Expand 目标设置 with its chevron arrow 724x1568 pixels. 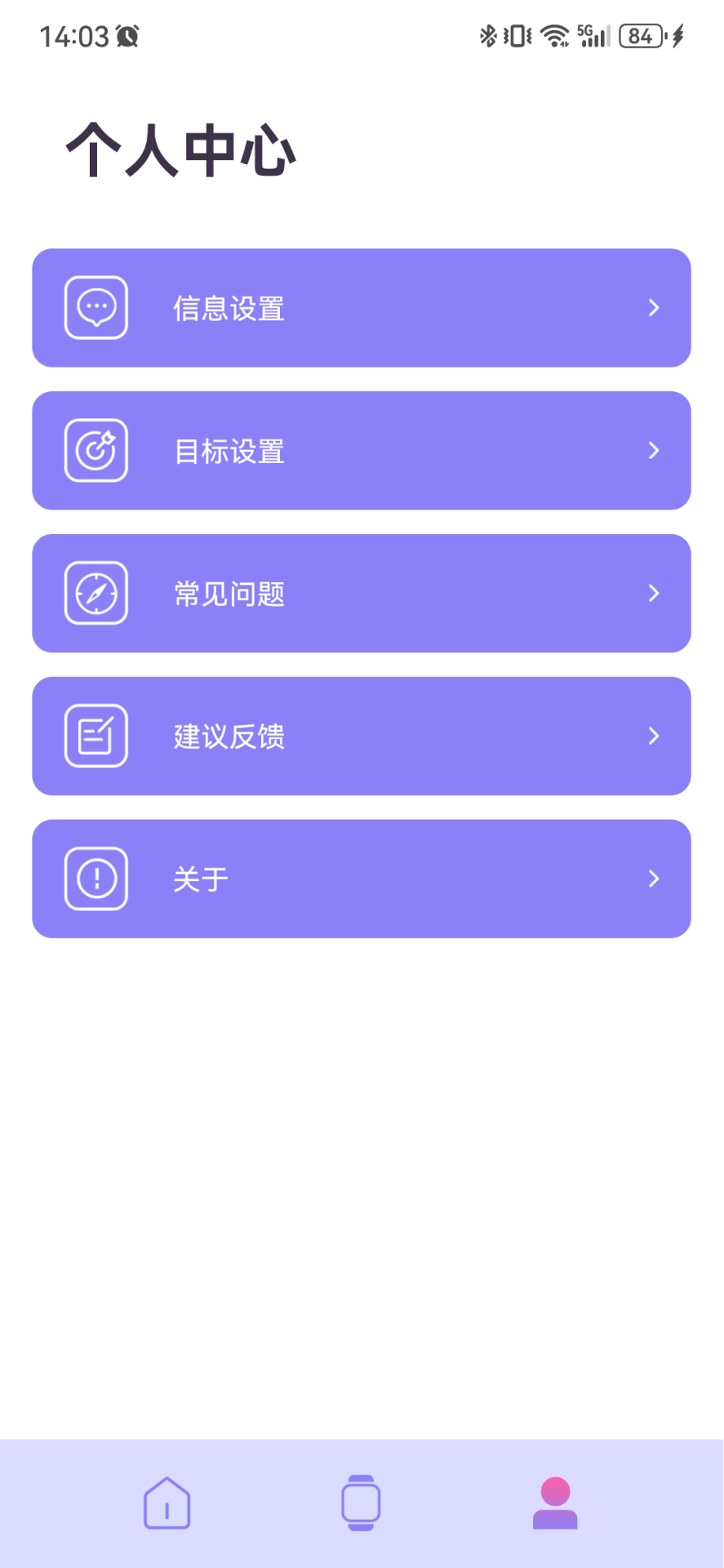coord(653,450)
